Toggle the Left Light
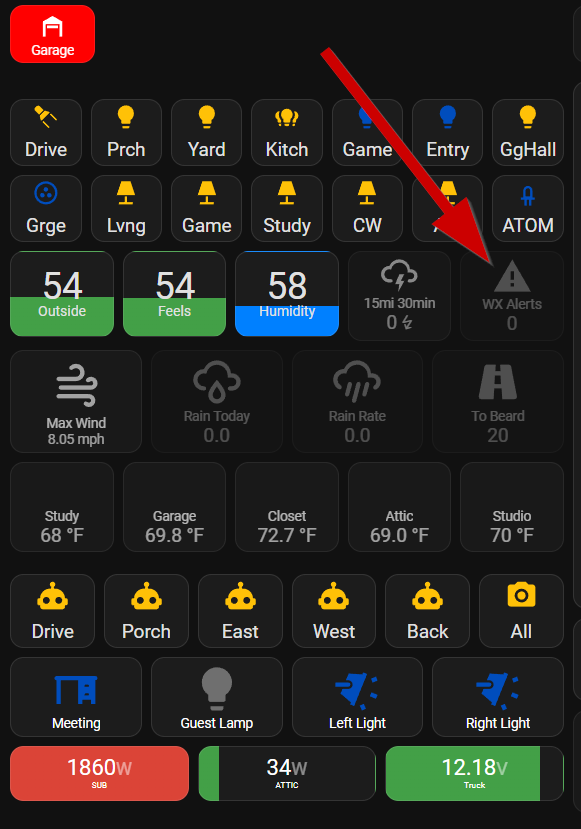The image size is (581, 829). click(x=357, y=697)
